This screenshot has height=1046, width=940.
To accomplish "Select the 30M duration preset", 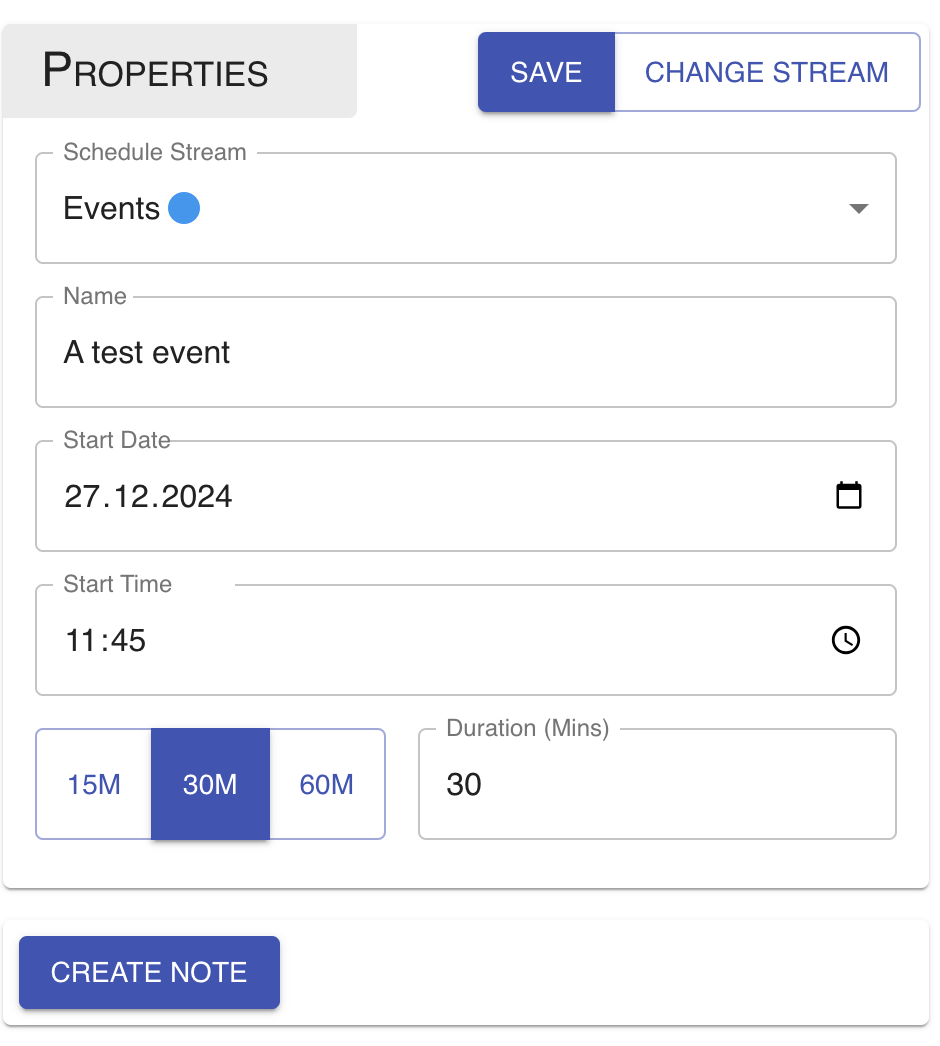I will click(210, 784).
